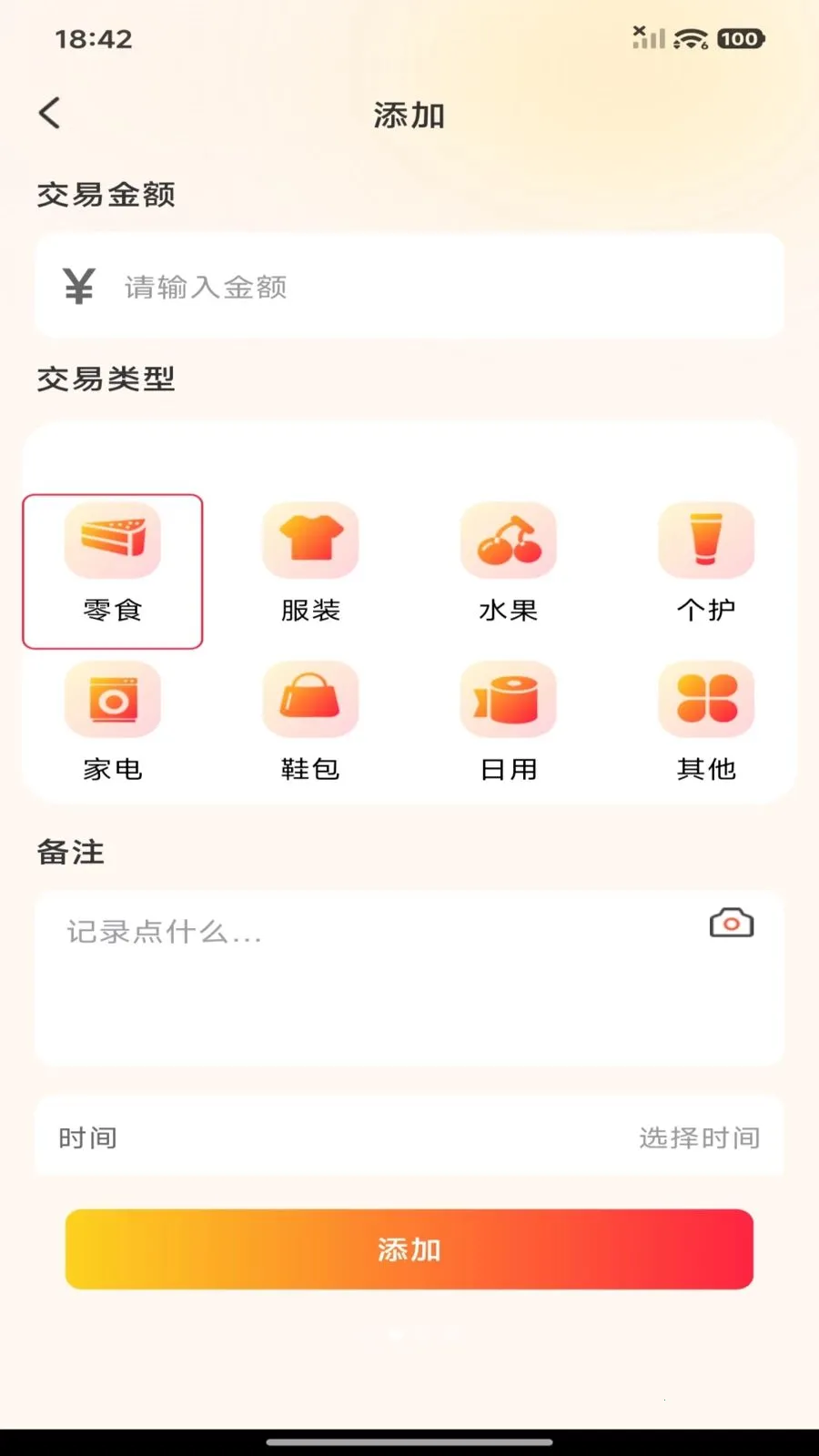Select the 其他 other category icon
Viewport: 819px width, 1456px height.
click(707, 699)
